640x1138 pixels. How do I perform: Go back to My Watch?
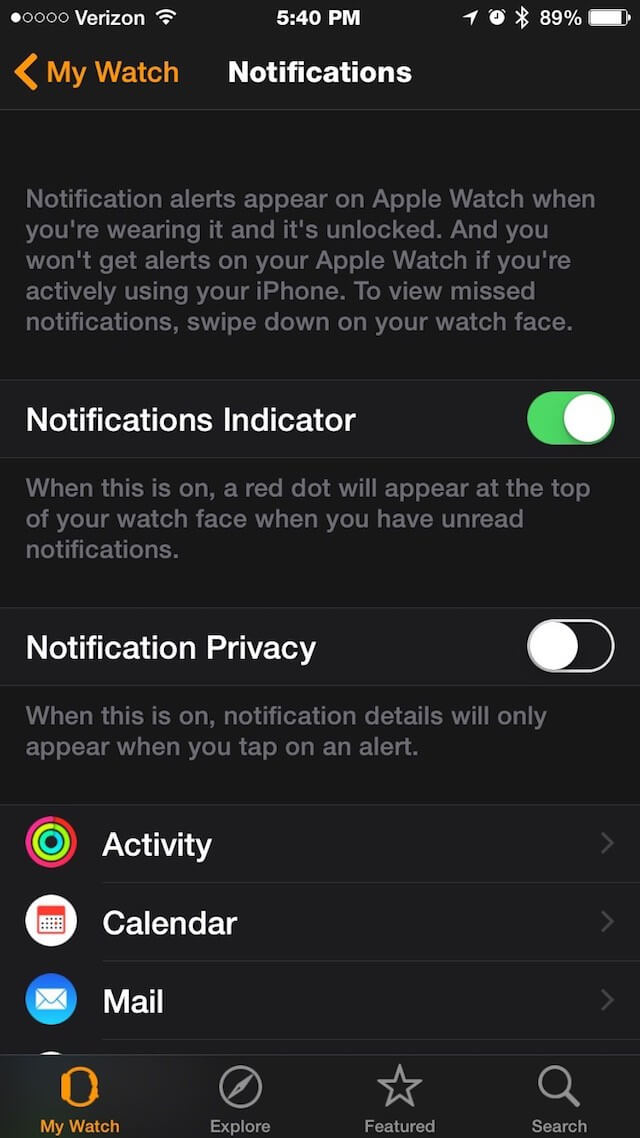(96, 73)
